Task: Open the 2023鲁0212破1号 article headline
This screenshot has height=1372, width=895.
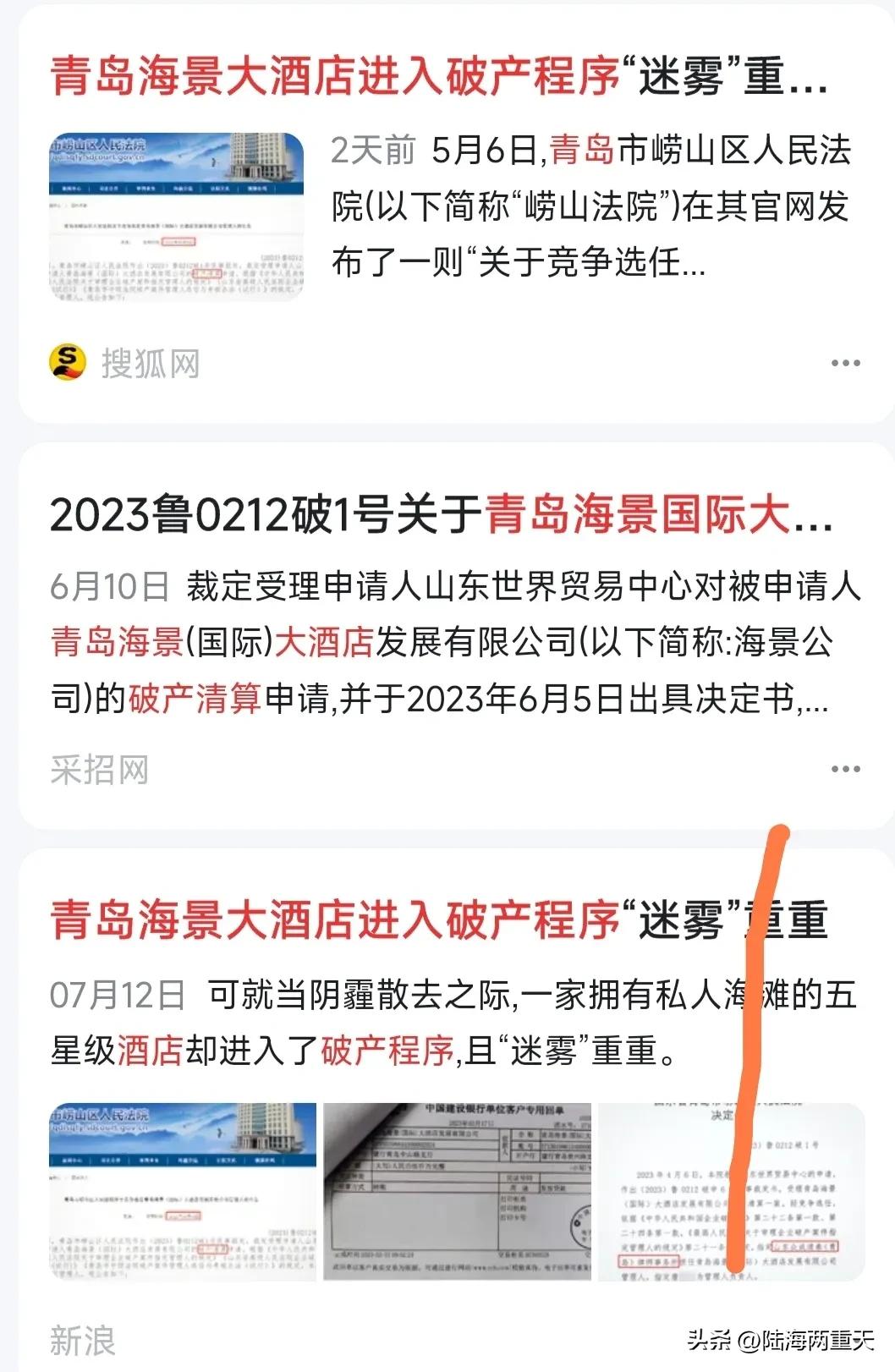Action: pos(440,518)
